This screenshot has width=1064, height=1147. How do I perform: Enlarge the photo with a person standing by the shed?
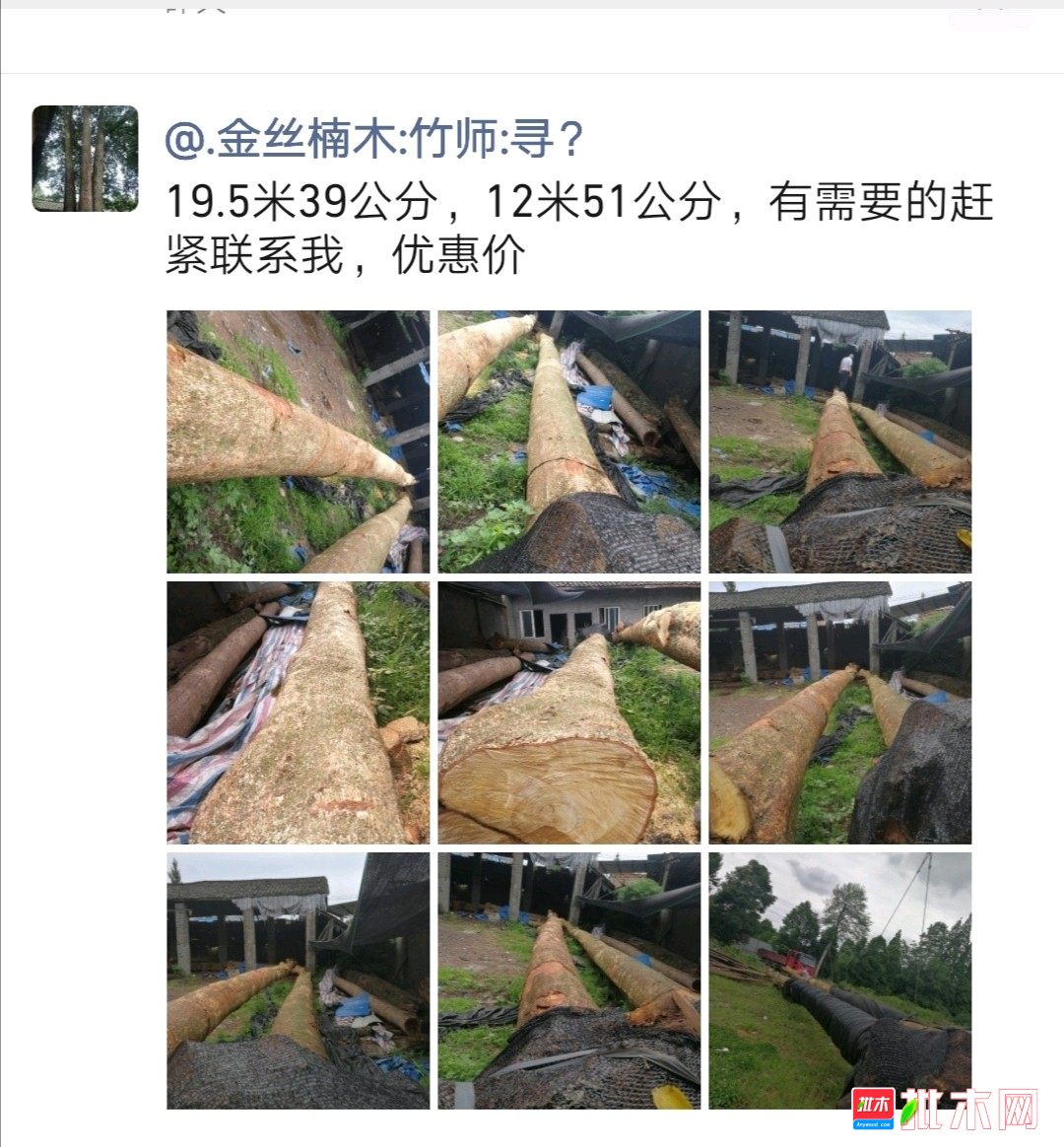click(x=839, y=441)
